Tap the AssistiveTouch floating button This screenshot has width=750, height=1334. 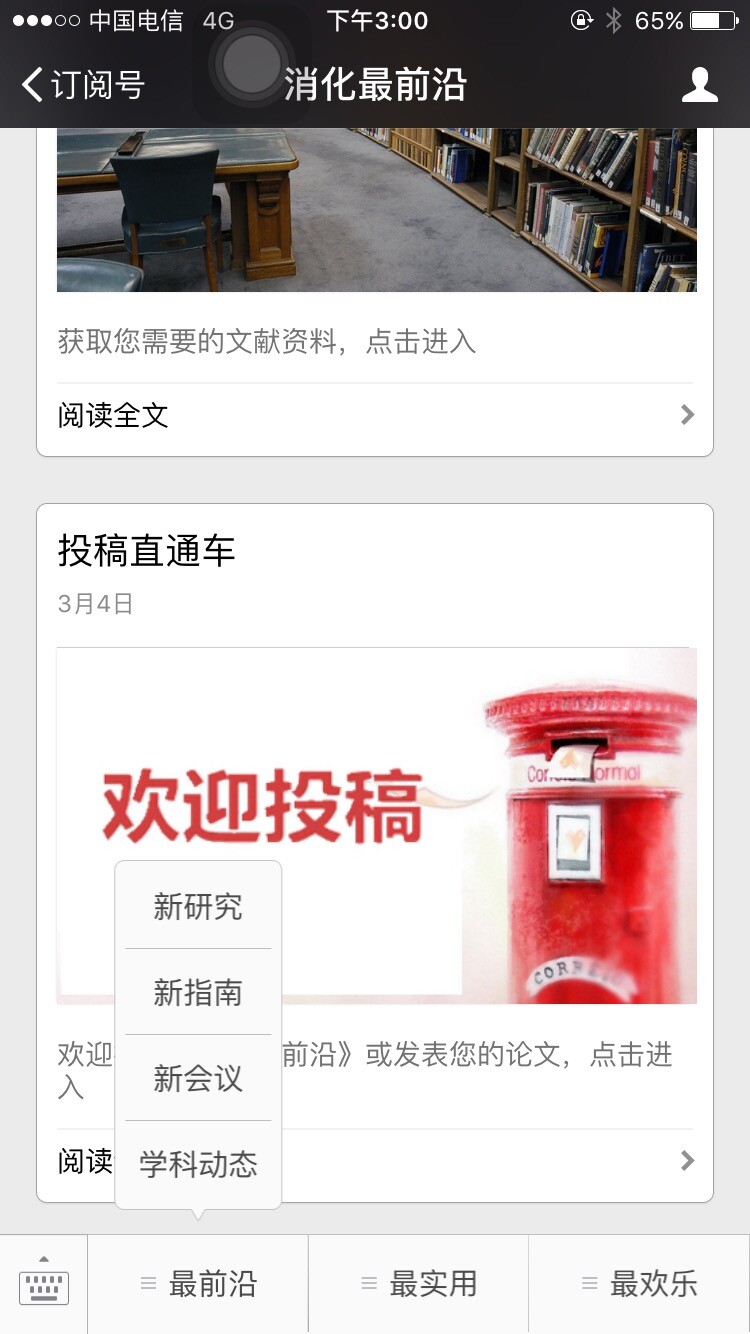(252, 64)
